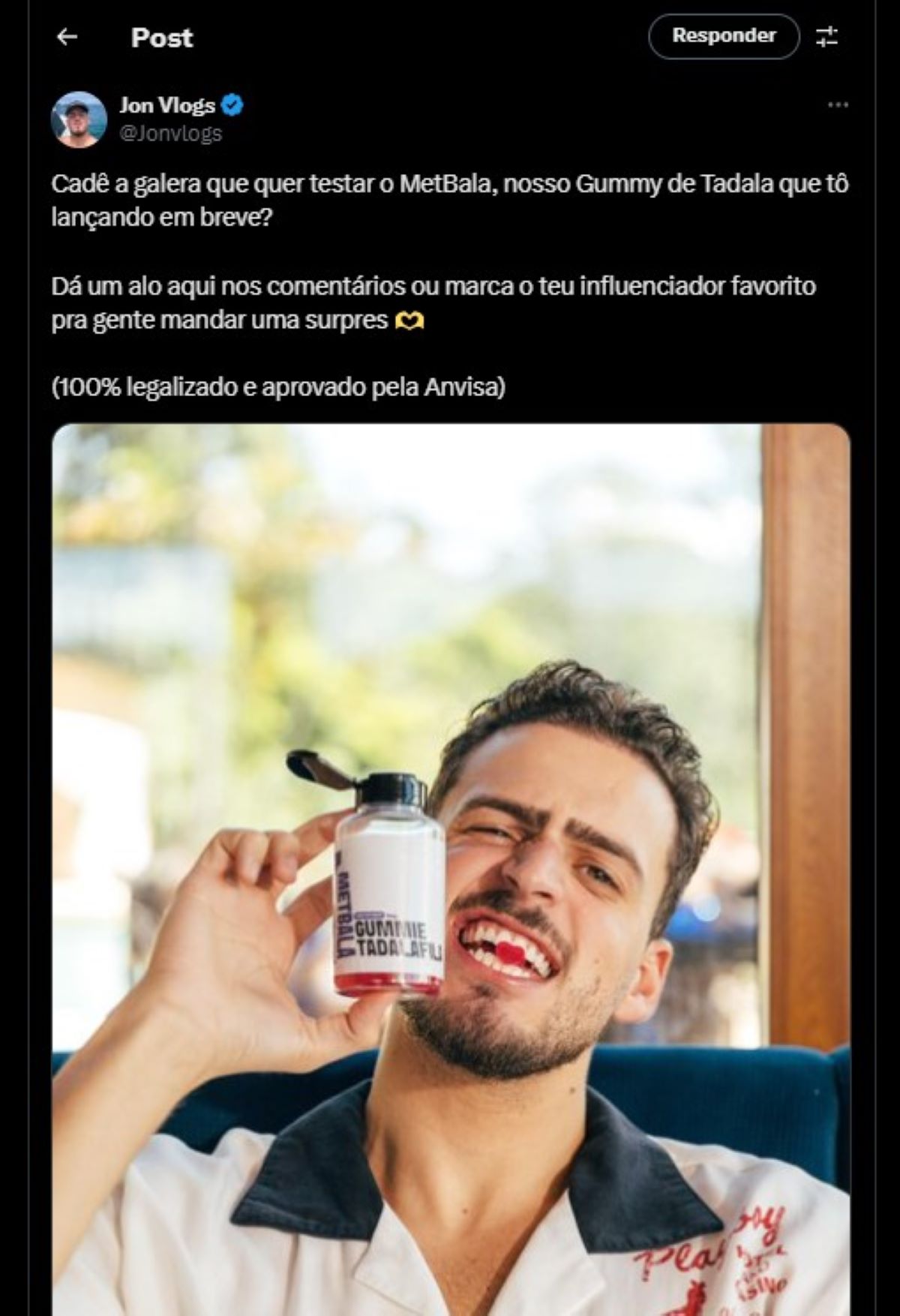The height and width of the screenshot is (1316, 900).
Task: Open Jon Vlogs profile picture
Action: [x=79, y=120]
